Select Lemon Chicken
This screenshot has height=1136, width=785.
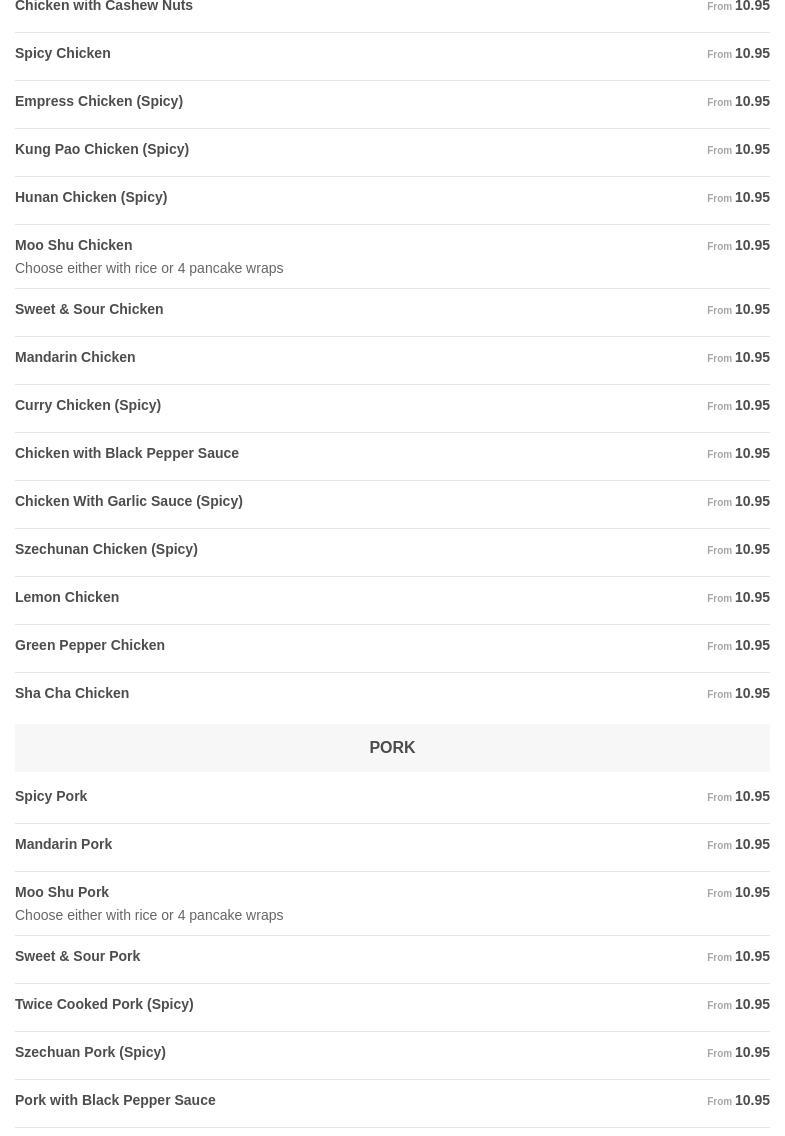point(67,598)
